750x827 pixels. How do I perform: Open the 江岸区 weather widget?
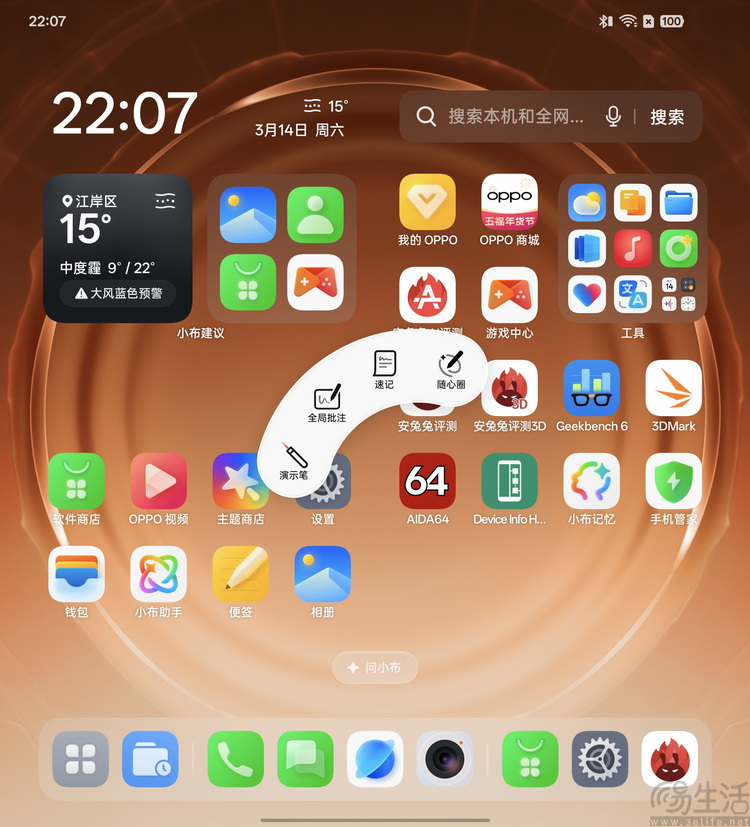pos(117,248)
